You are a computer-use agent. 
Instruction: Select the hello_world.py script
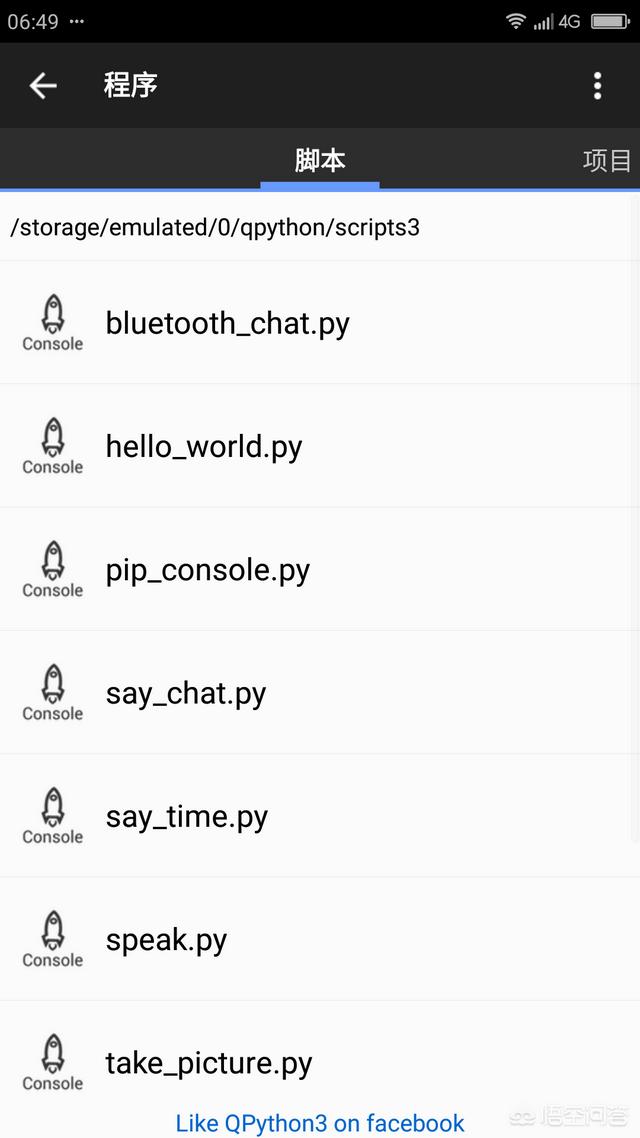click(204, 446)
